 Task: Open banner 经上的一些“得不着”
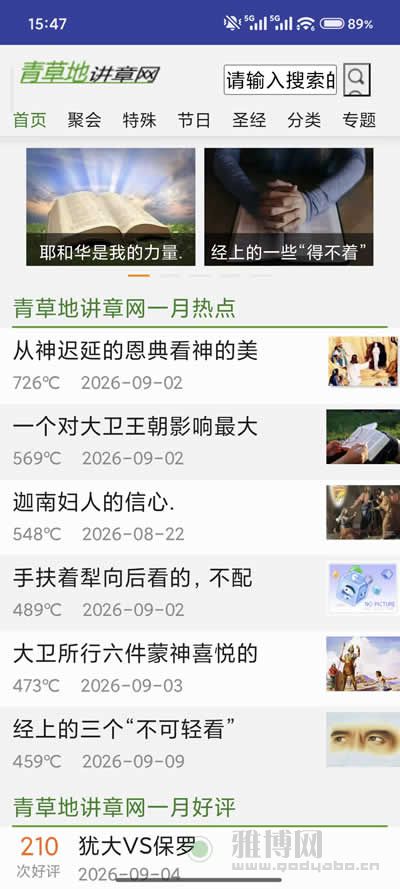click(289, 207)
